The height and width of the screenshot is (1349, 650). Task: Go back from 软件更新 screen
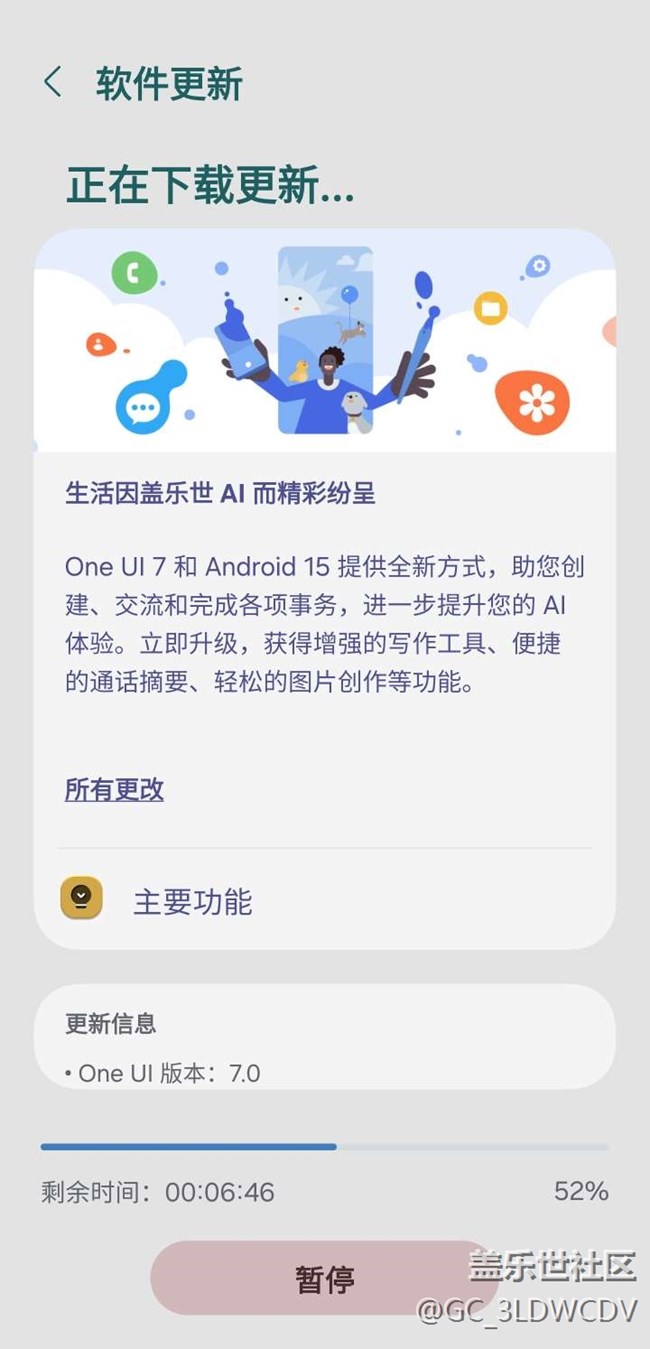point(53,83)
